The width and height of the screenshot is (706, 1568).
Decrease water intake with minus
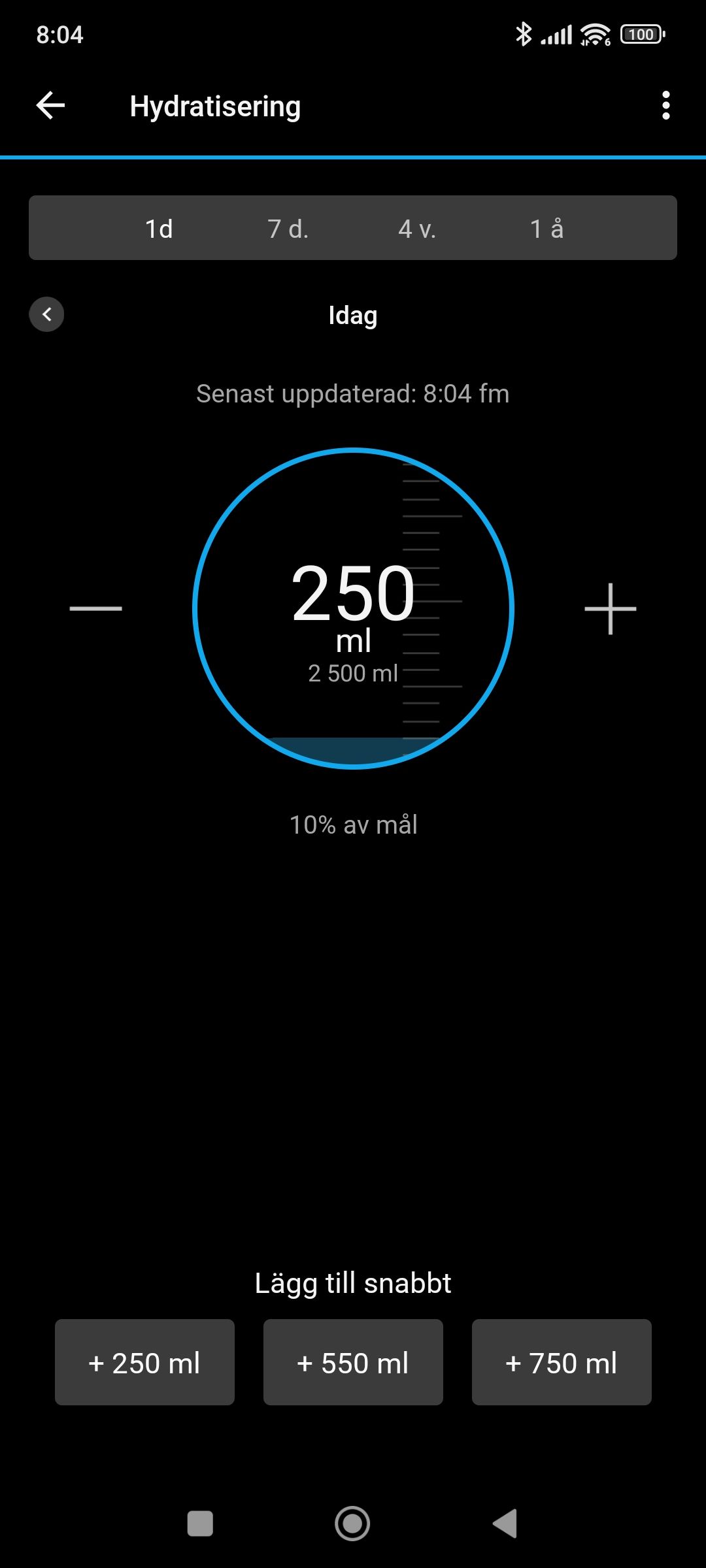(95, 608)
